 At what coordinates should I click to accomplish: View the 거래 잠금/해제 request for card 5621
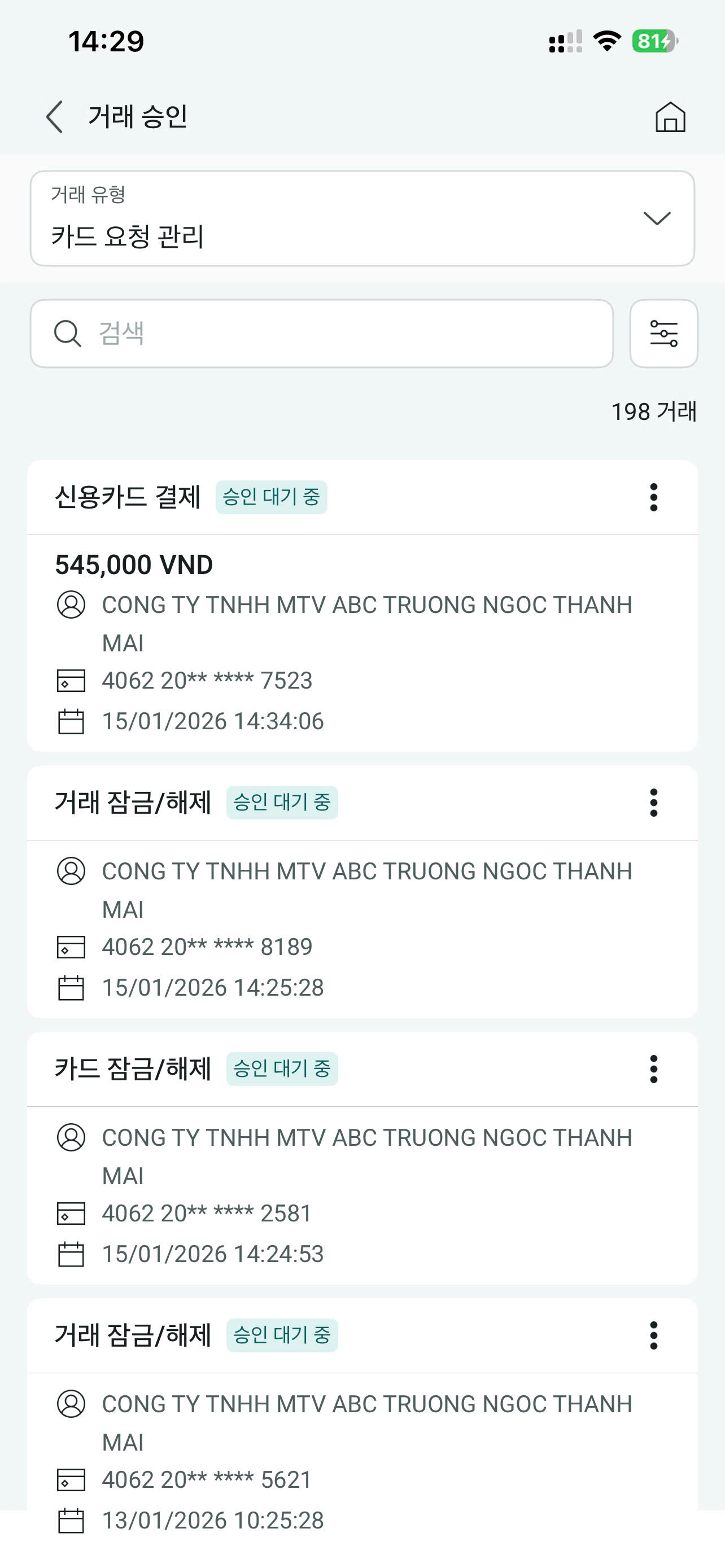tap(362, 1461)
